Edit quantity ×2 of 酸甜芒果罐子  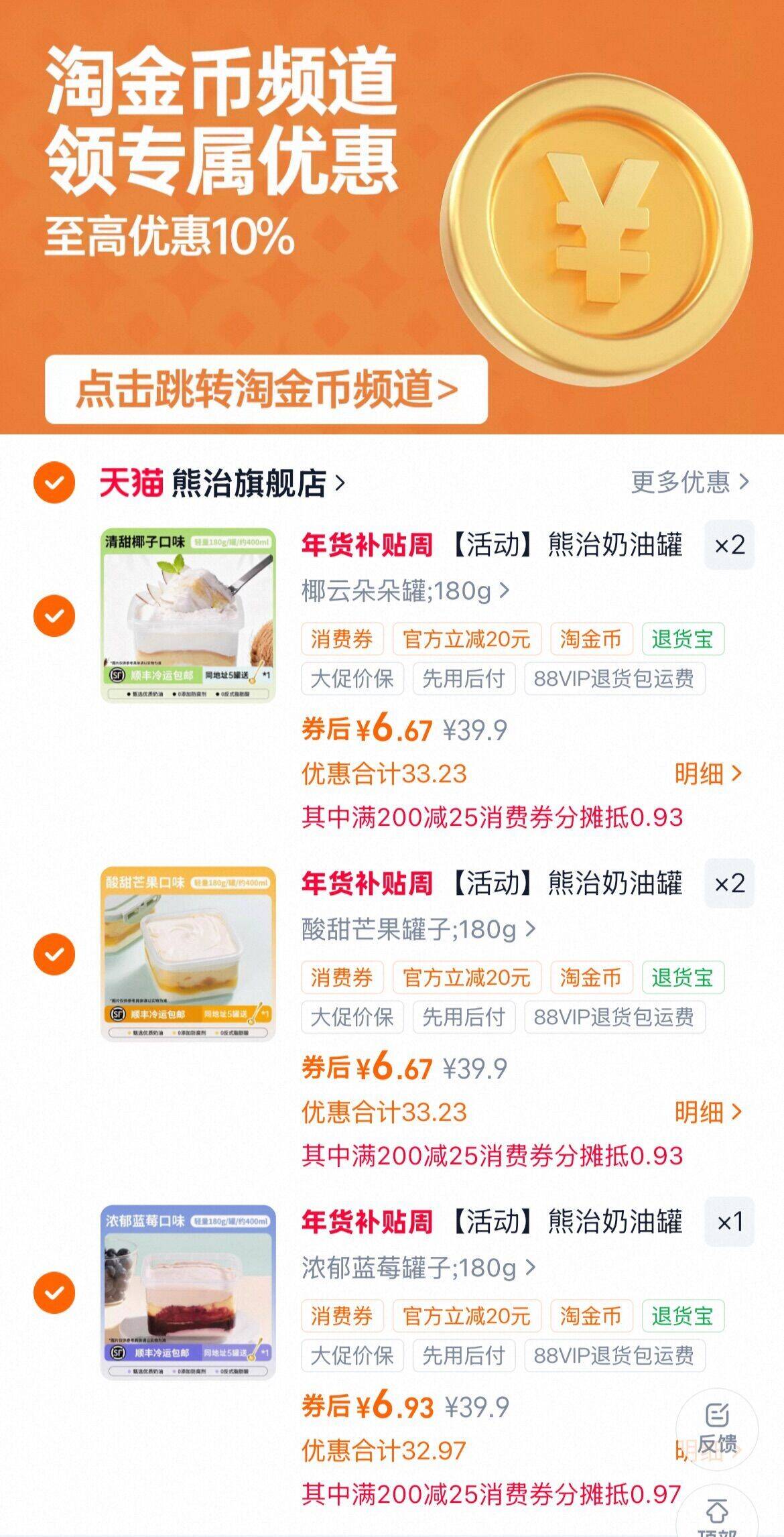click(729, 883)
